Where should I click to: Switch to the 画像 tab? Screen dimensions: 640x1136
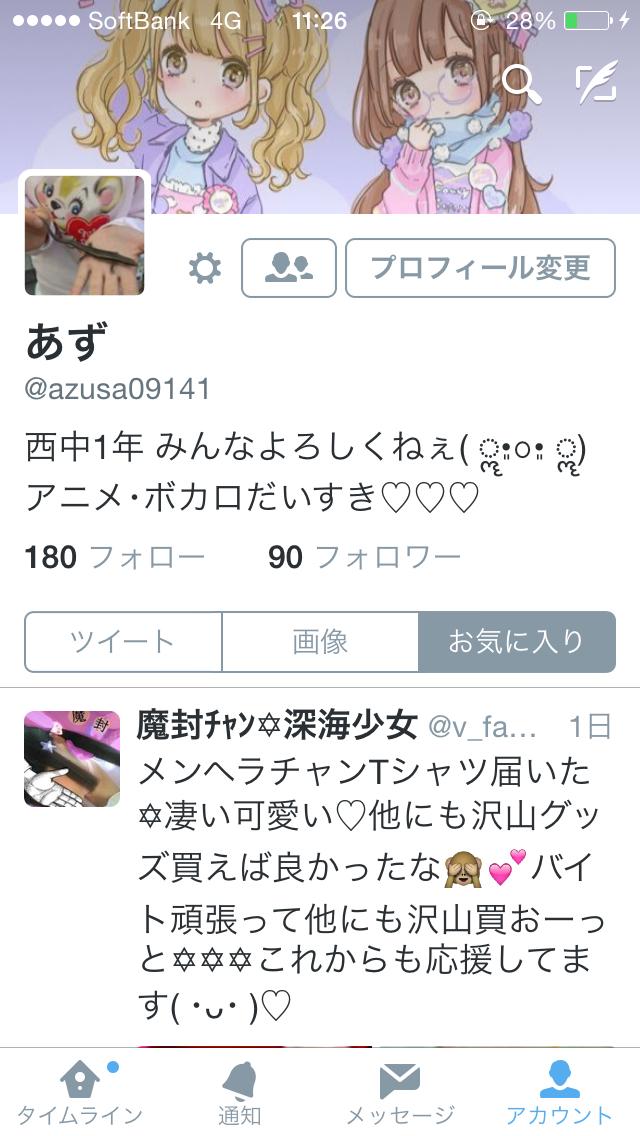[x=320, y=642]
